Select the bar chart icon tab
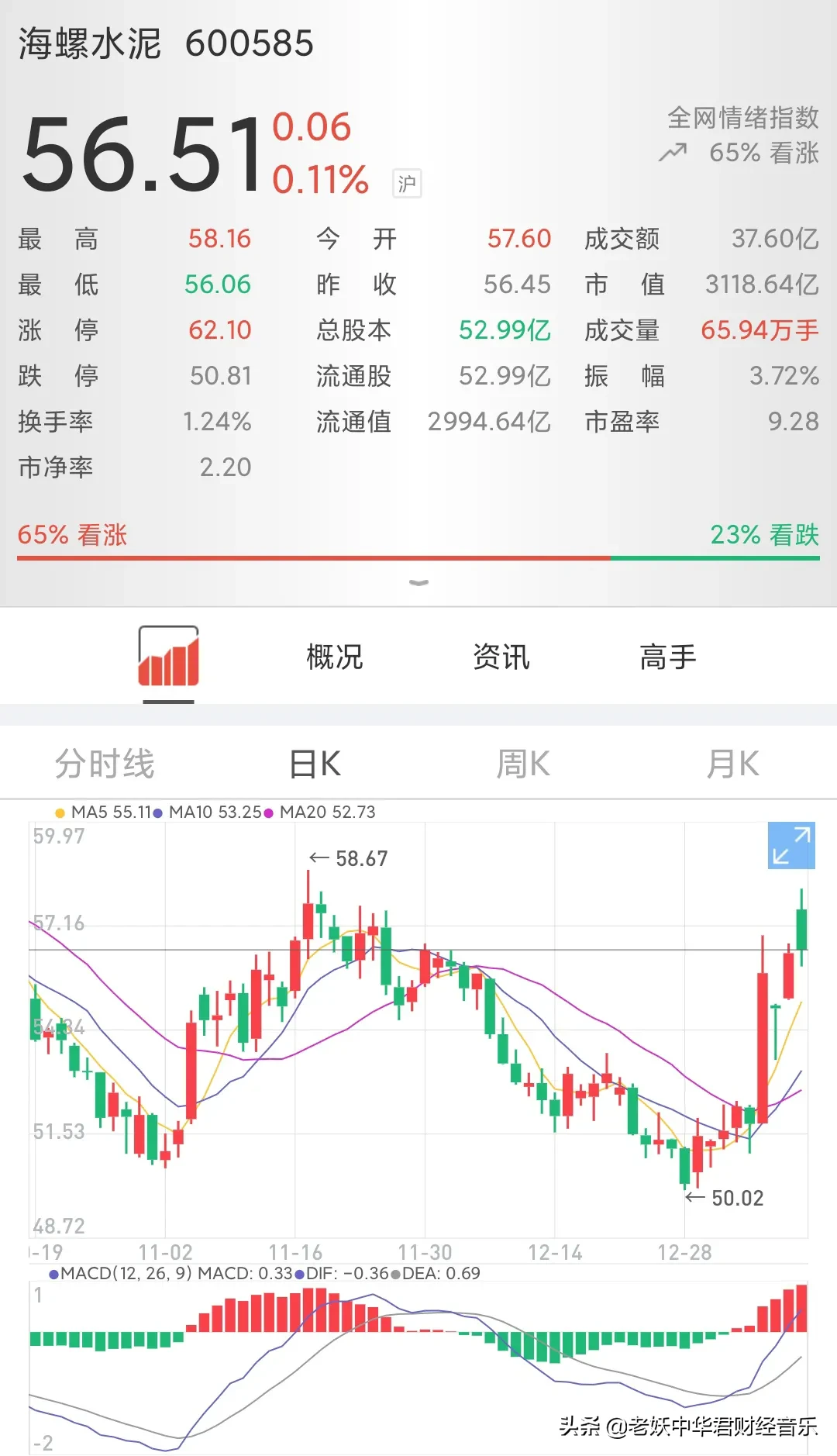This screenshot has height=1456, width=837. click(x=168, y=657)
